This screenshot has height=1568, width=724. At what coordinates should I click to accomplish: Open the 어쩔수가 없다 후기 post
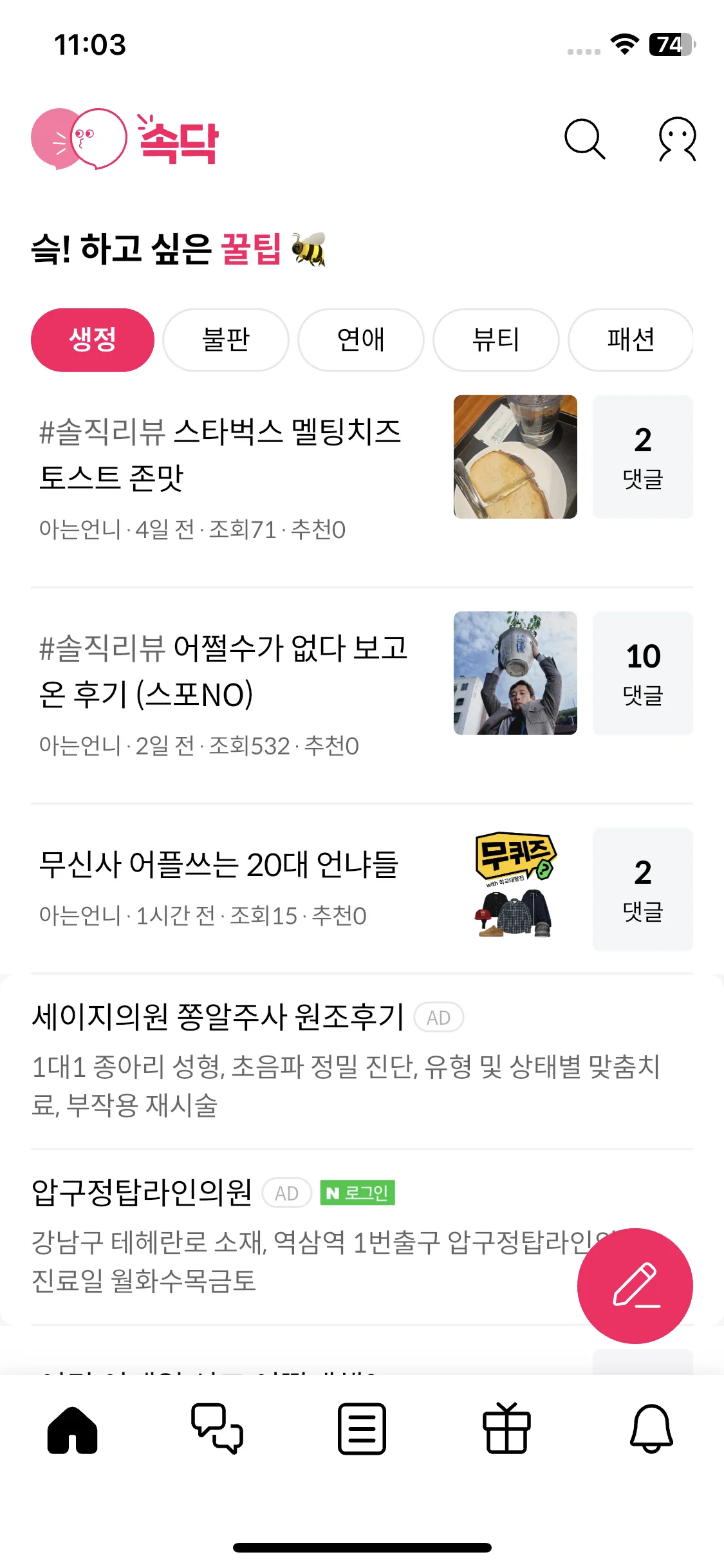tap(223, 671)
